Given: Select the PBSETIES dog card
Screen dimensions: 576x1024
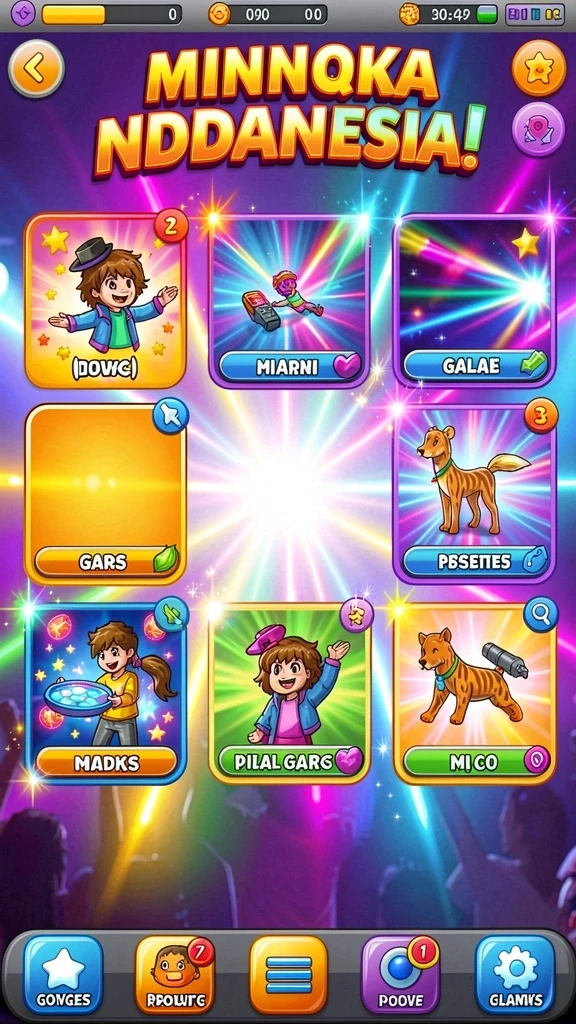Looking at the screenshot, I should (475, 494).
